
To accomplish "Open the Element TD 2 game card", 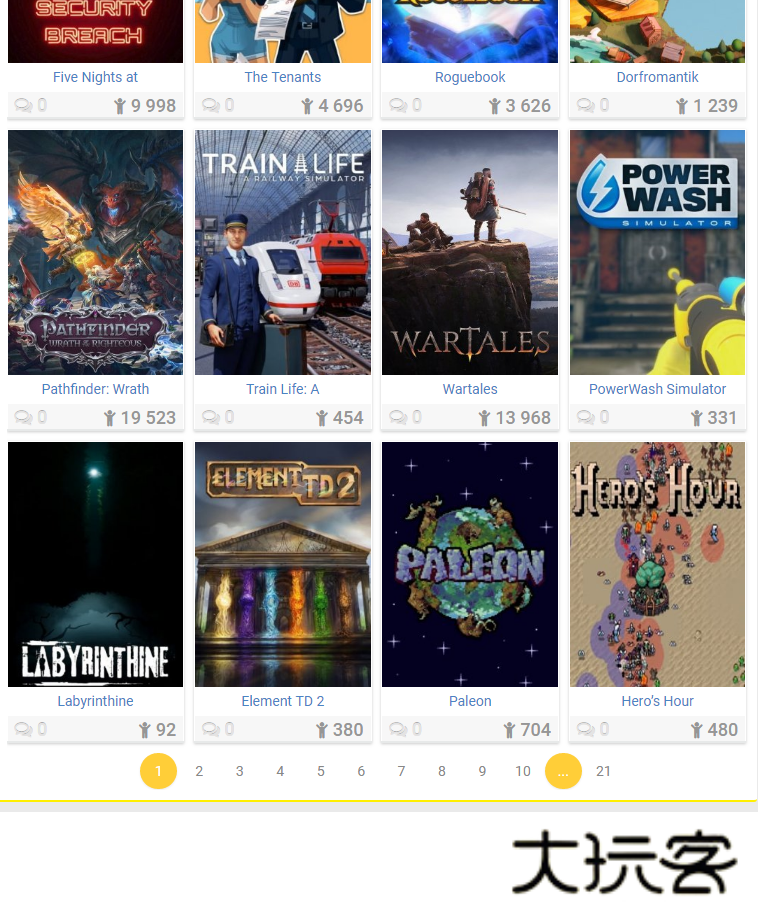I will coord(283,565).
